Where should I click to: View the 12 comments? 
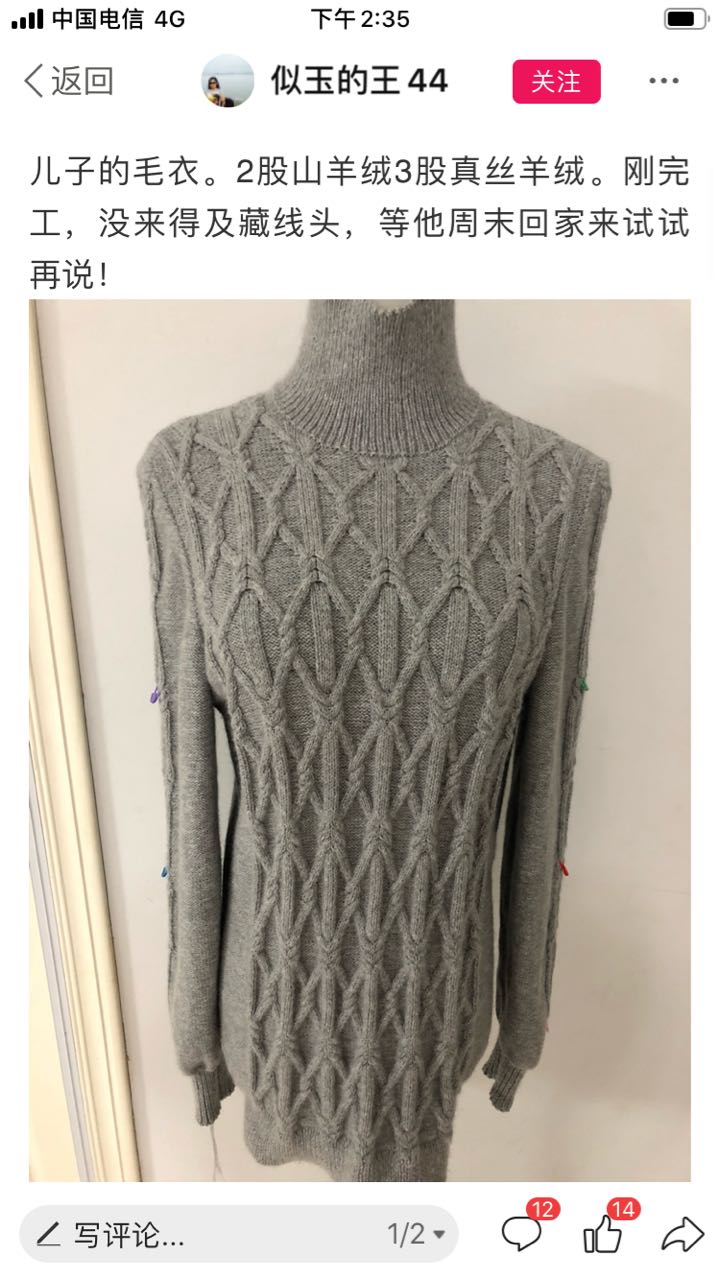[x=523, y=1234]
